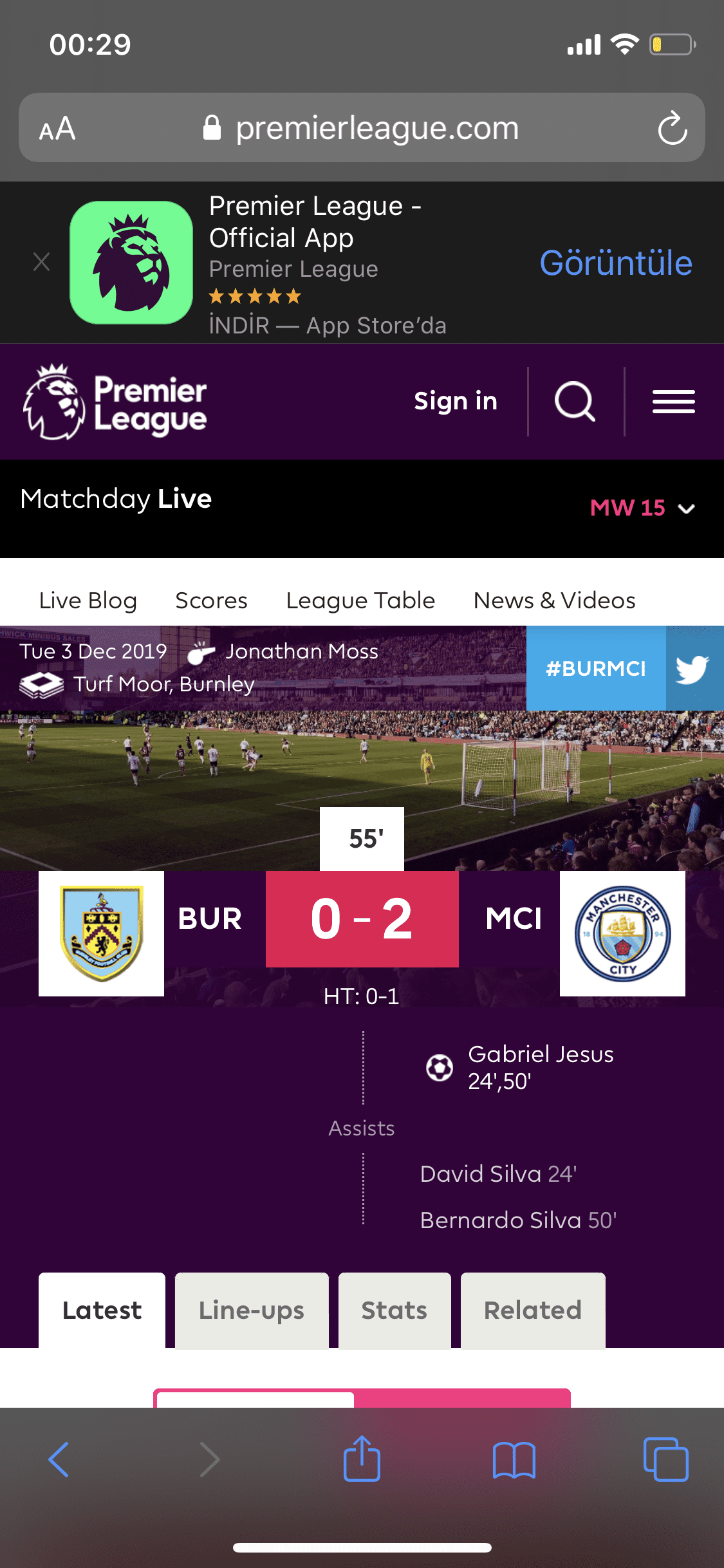Select the Related tab
724x1568 pixels.
(533, 1310)
